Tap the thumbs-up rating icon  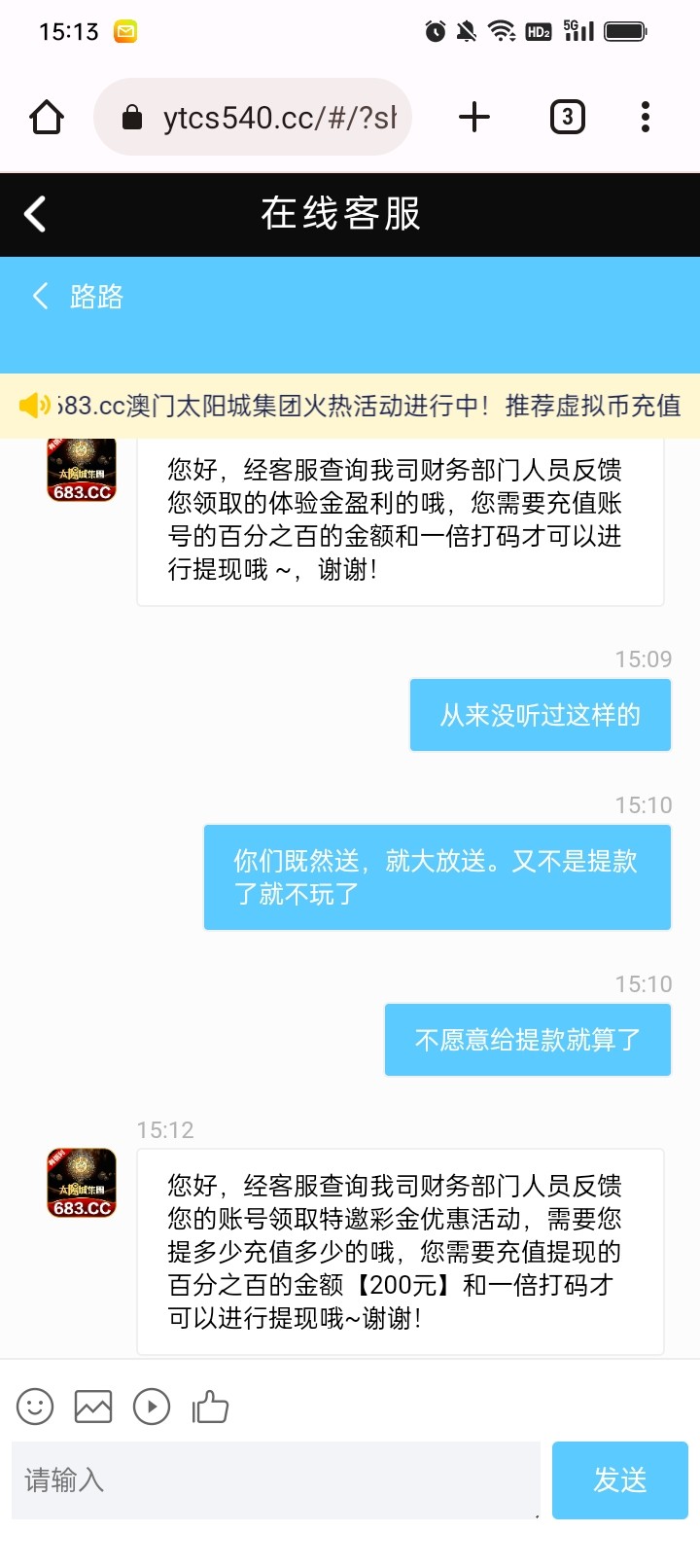tap(210, 1407)
